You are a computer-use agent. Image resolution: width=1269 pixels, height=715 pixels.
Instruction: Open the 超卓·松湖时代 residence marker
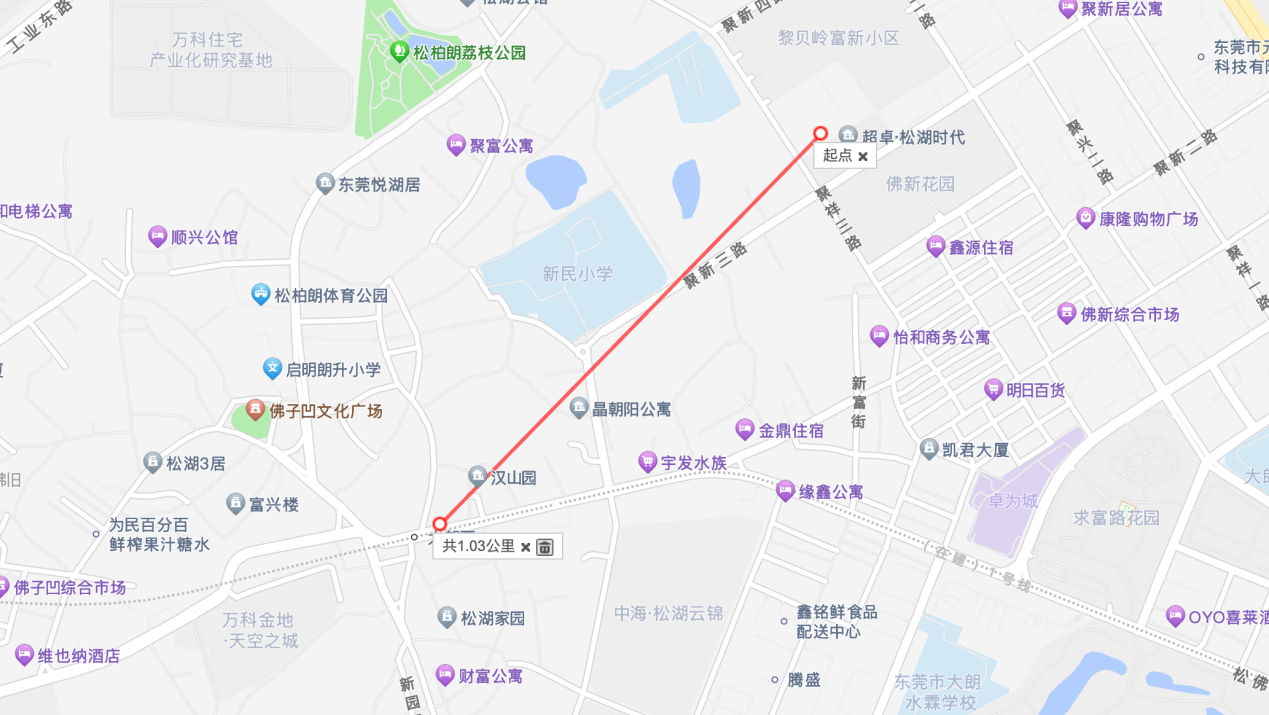848,136
